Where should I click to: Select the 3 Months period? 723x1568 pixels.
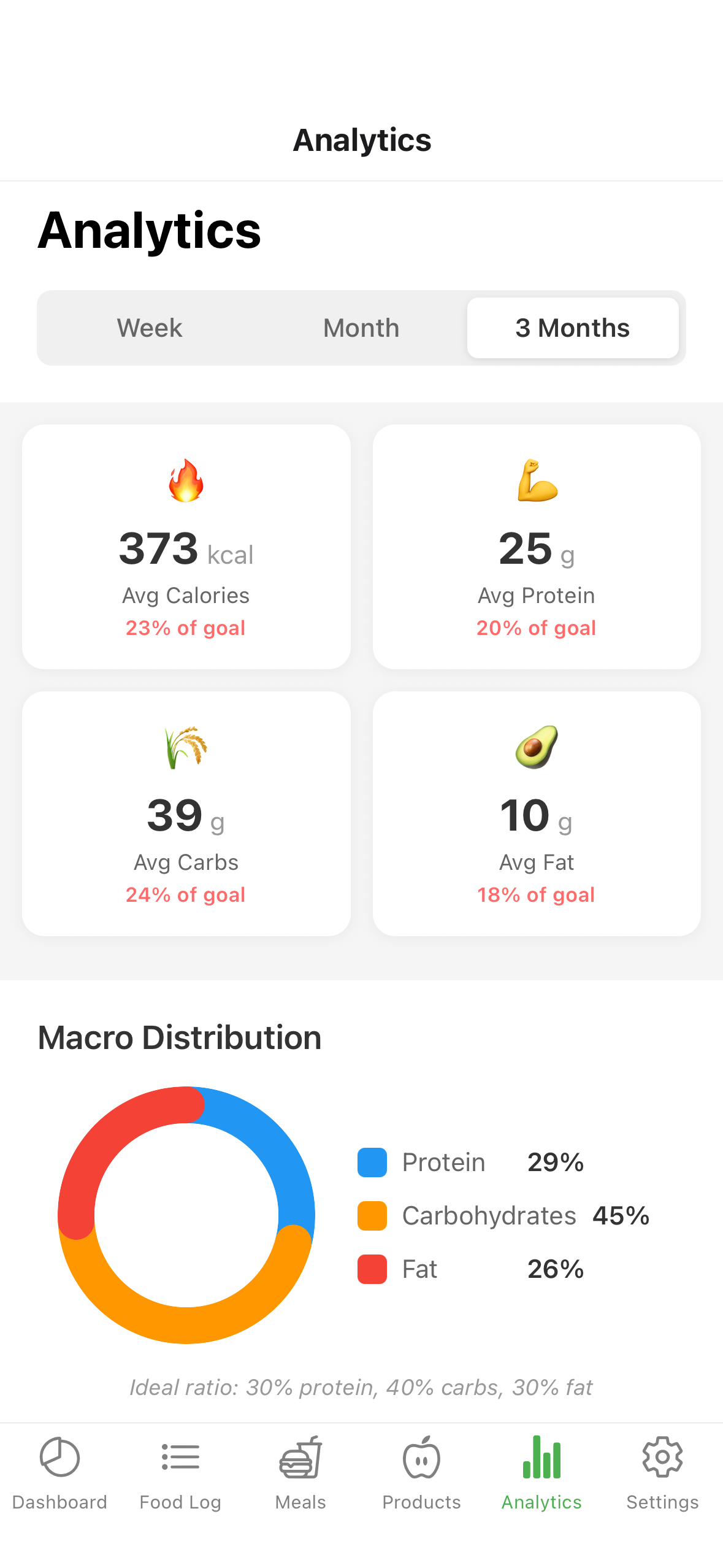(572, 328)
